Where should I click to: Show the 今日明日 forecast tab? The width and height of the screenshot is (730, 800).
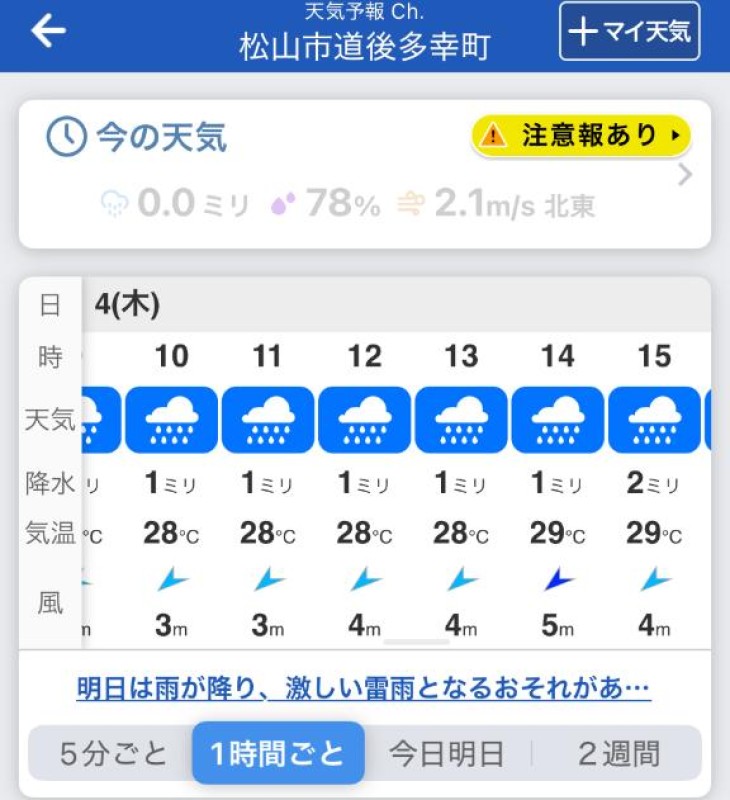pyautogui.click(x=446, y=753)
